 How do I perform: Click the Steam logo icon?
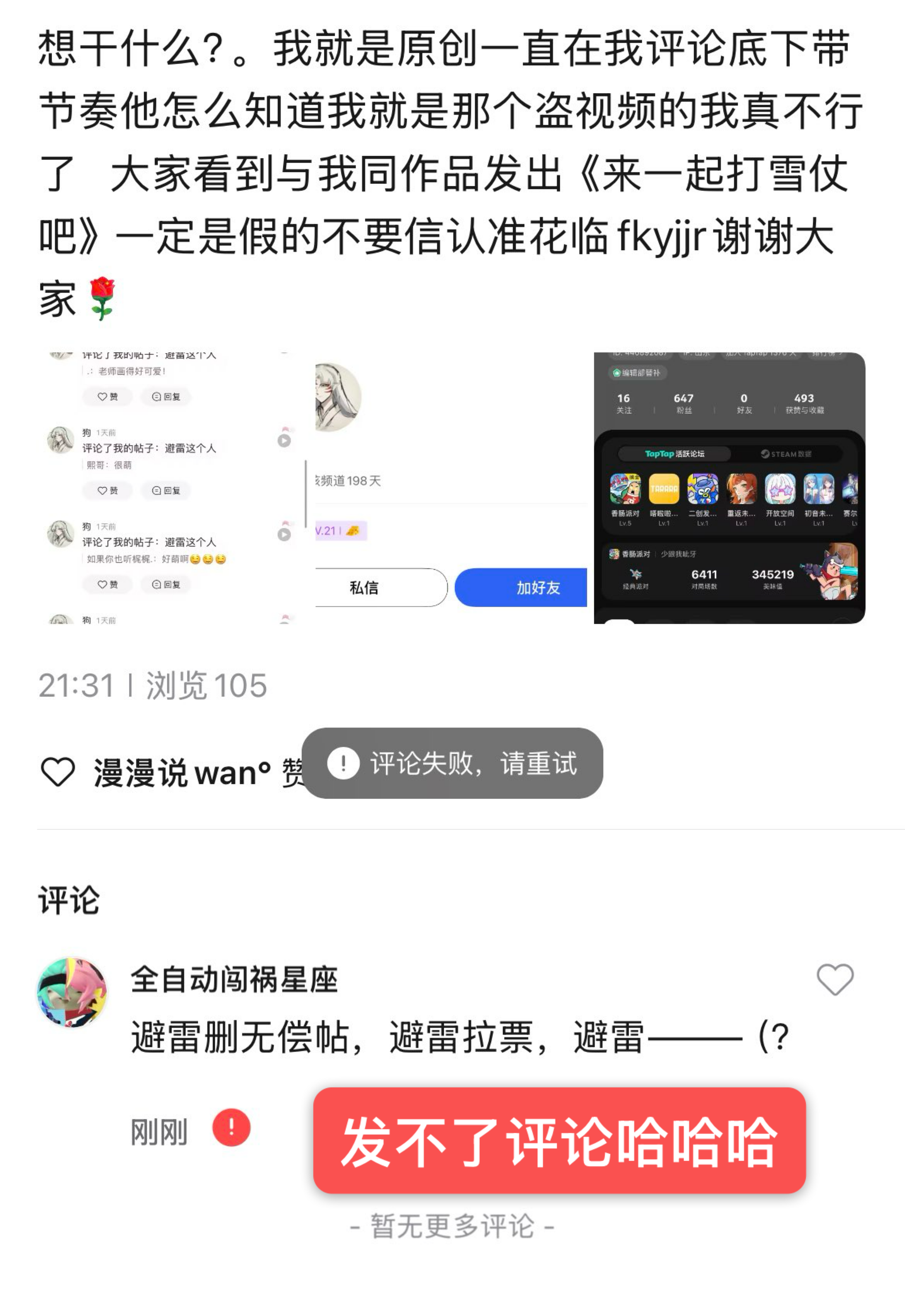pyautogui.click(x=766, y=454)
